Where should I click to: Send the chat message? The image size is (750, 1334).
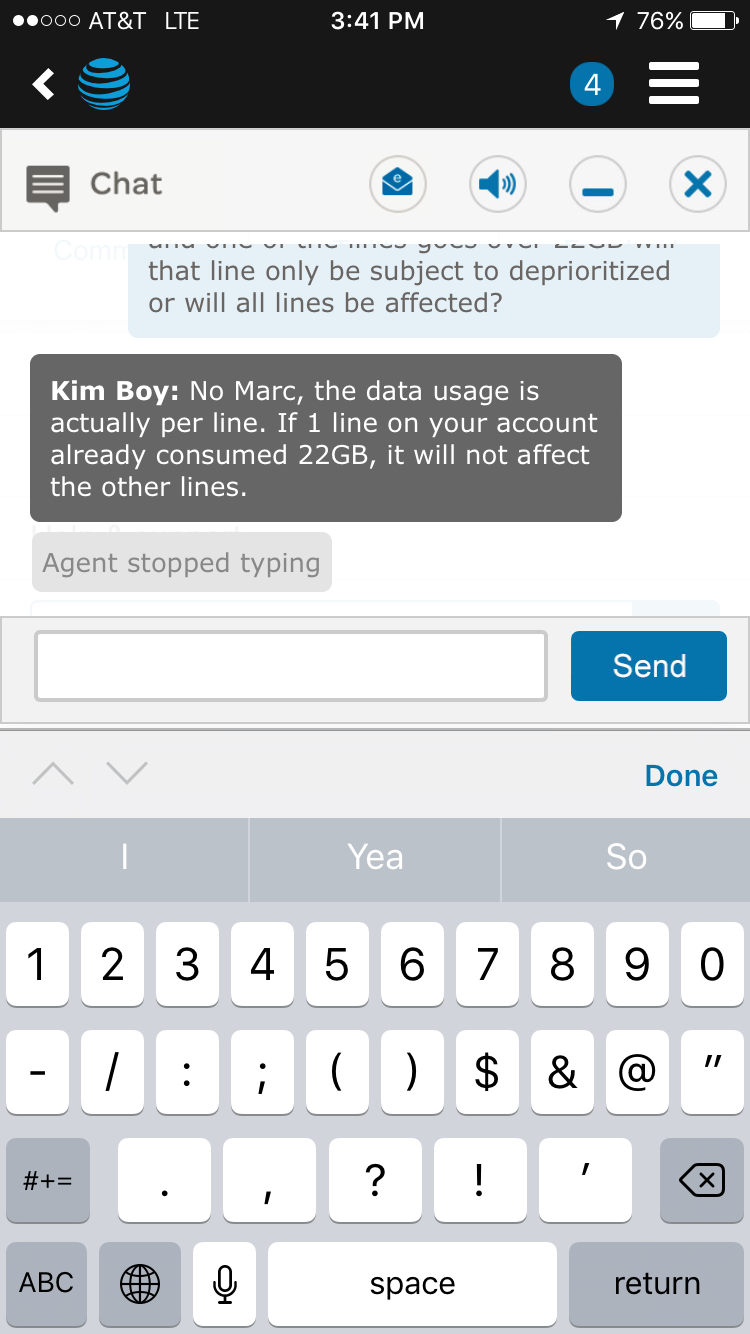[649, 666]
